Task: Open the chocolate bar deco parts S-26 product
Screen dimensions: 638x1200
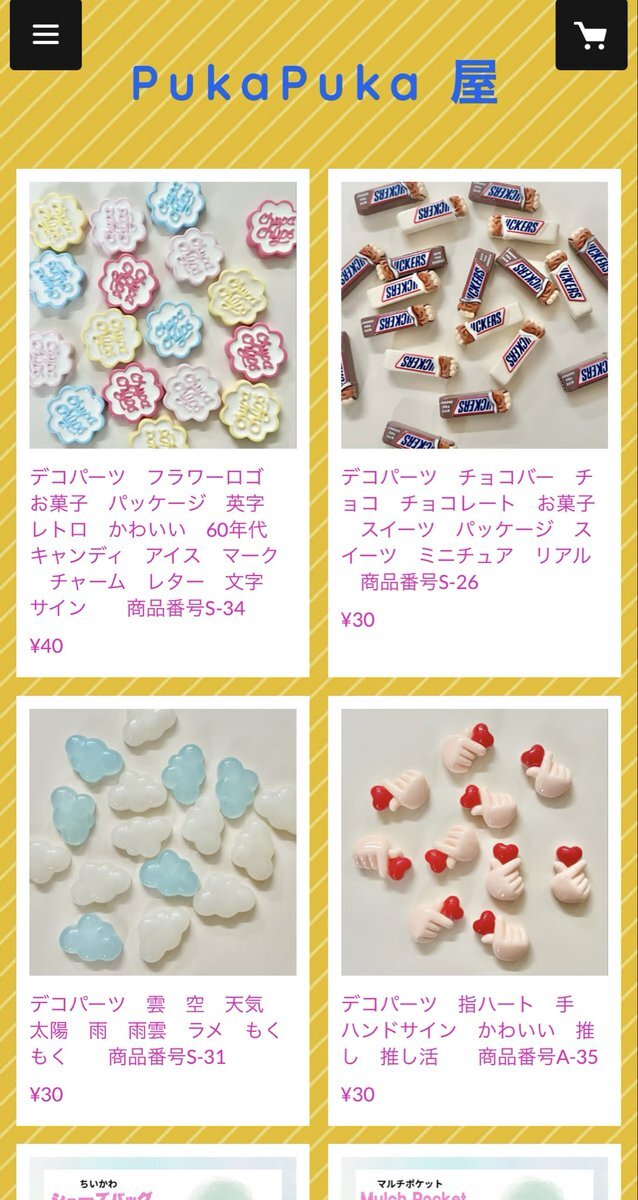Action: (474, 314)
